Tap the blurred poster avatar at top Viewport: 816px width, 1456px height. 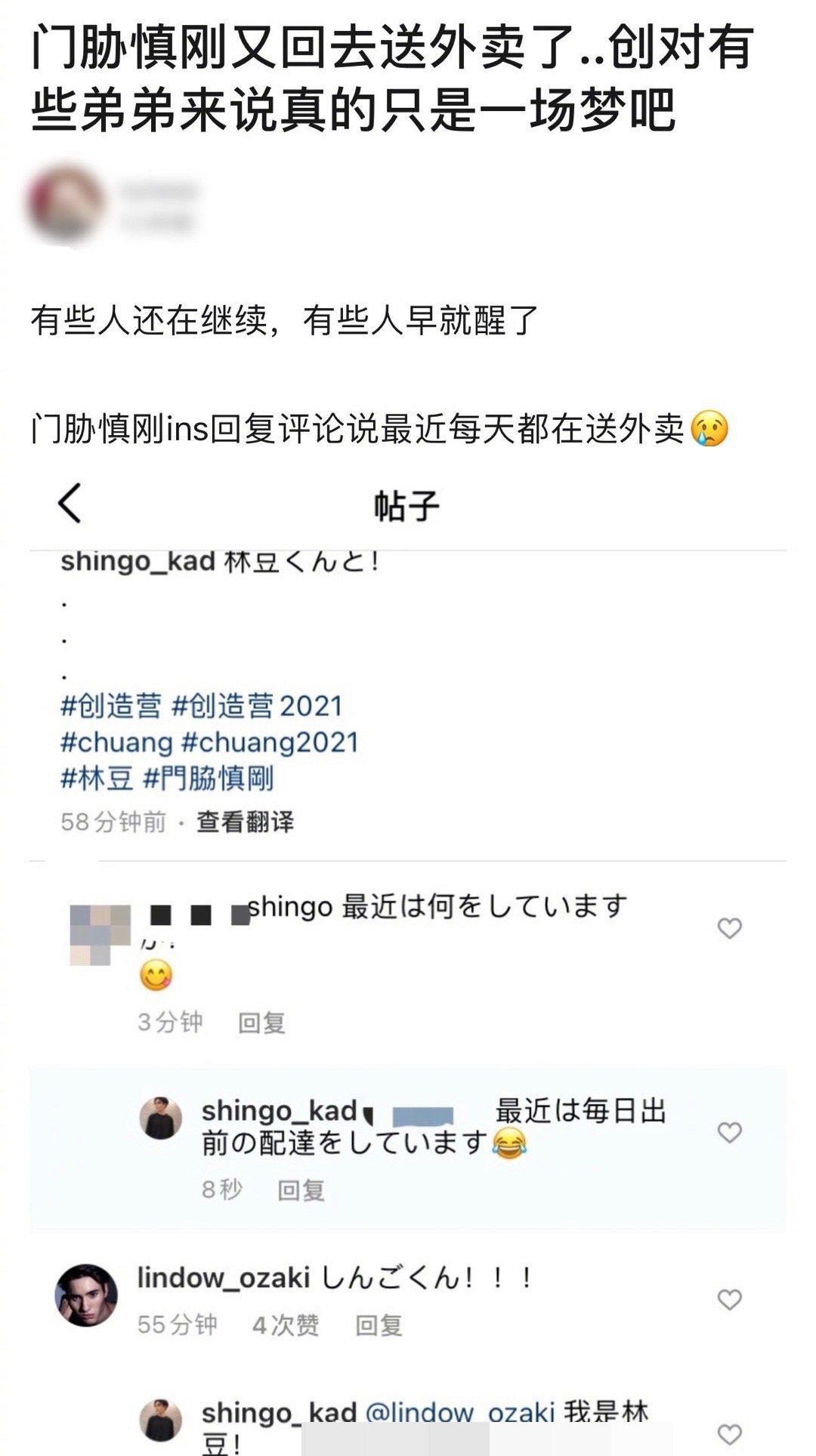[66, 200]
